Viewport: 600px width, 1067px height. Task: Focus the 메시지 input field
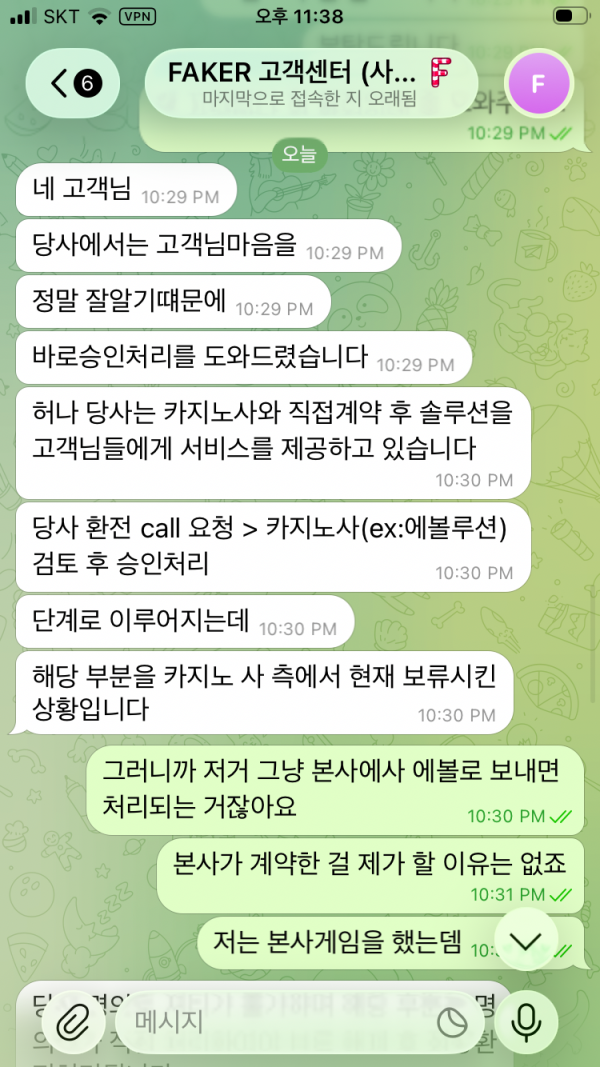[x=270, y=1021]
